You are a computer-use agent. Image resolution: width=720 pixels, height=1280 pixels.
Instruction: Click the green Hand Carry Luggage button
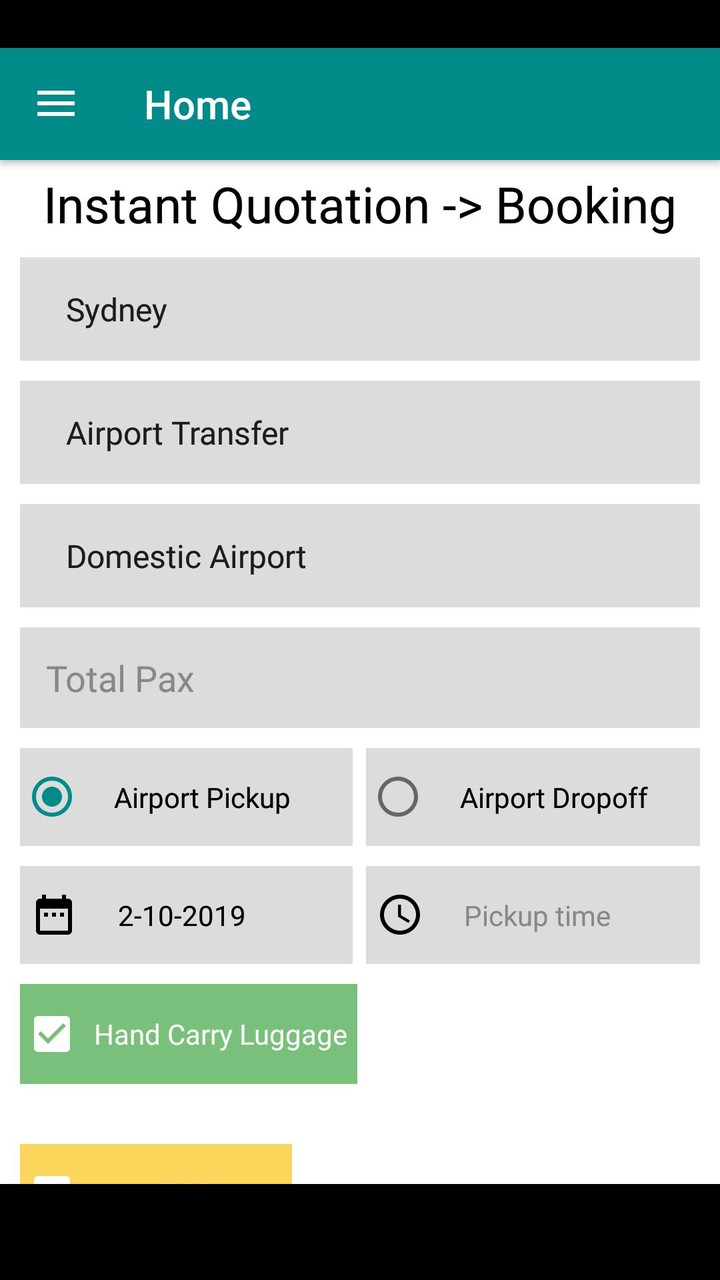[188, 1034]
